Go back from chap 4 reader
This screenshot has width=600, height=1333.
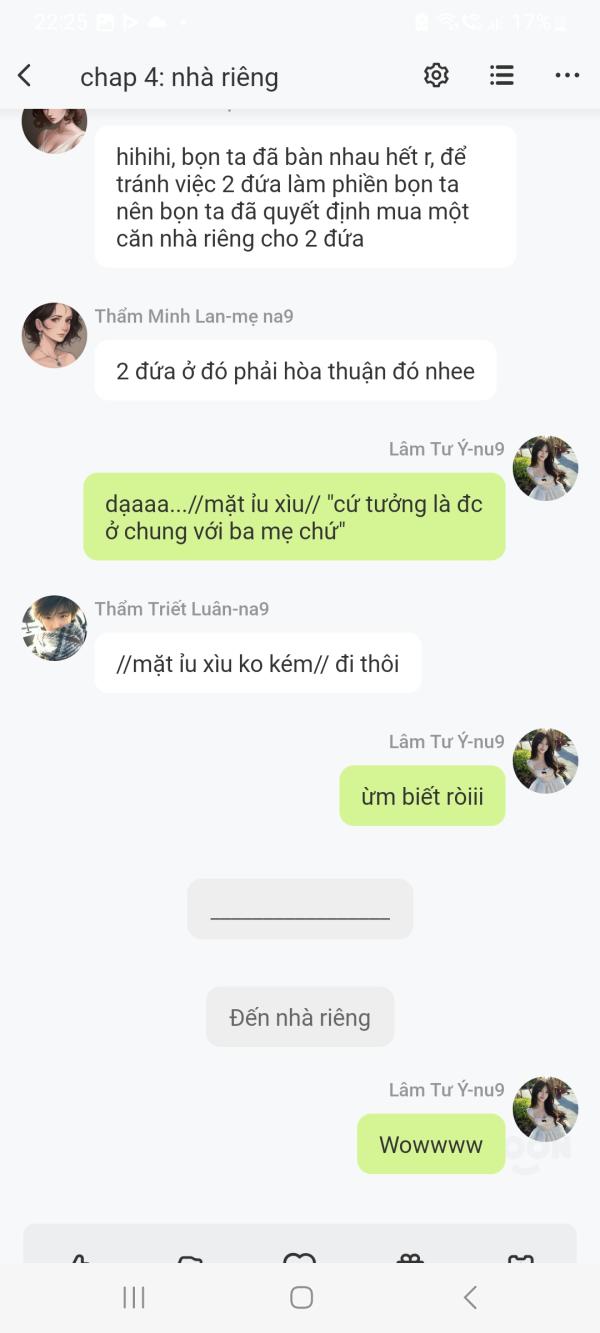[x=25, y=76]
